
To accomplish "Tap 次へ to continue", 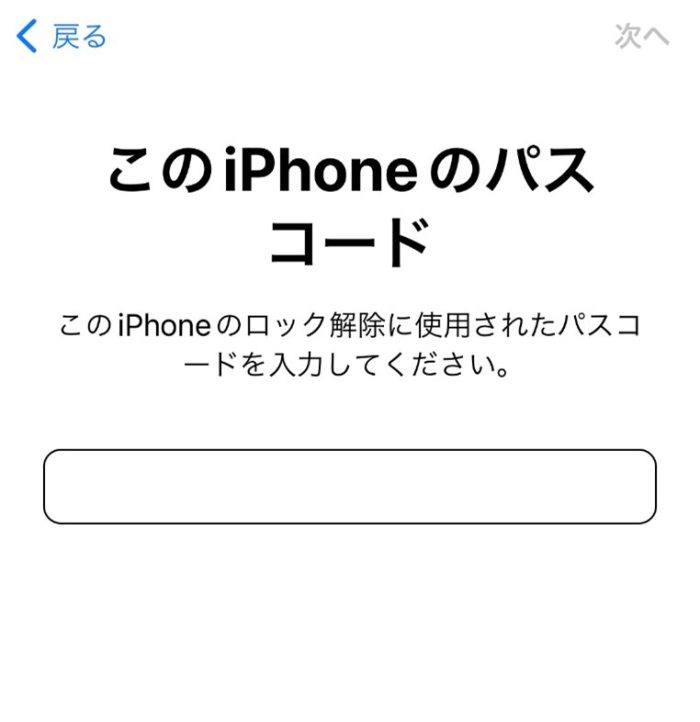I will [641, 38].
